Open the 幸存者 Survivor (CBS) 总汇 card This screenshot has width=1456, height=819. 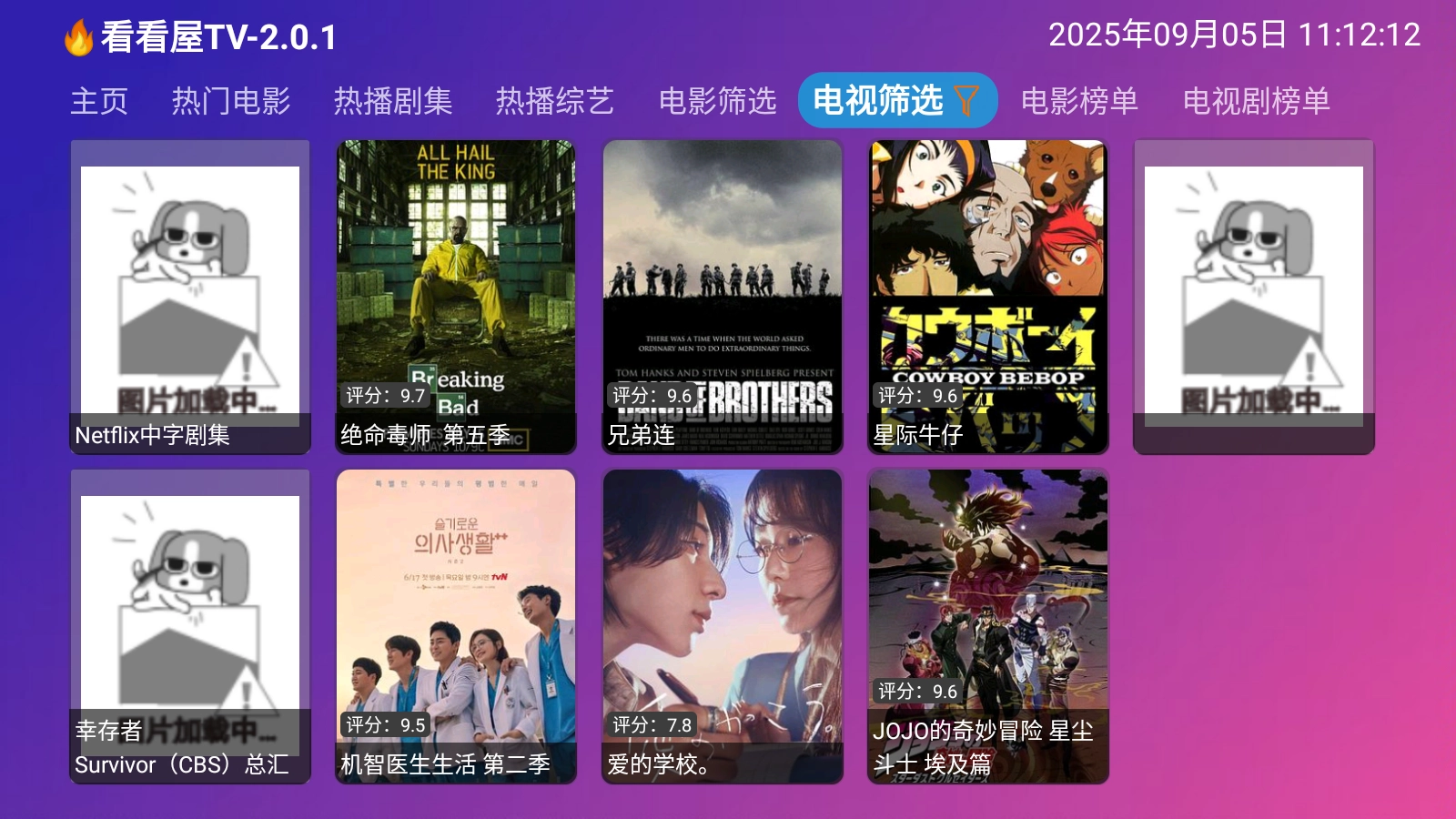coord(190,626)
